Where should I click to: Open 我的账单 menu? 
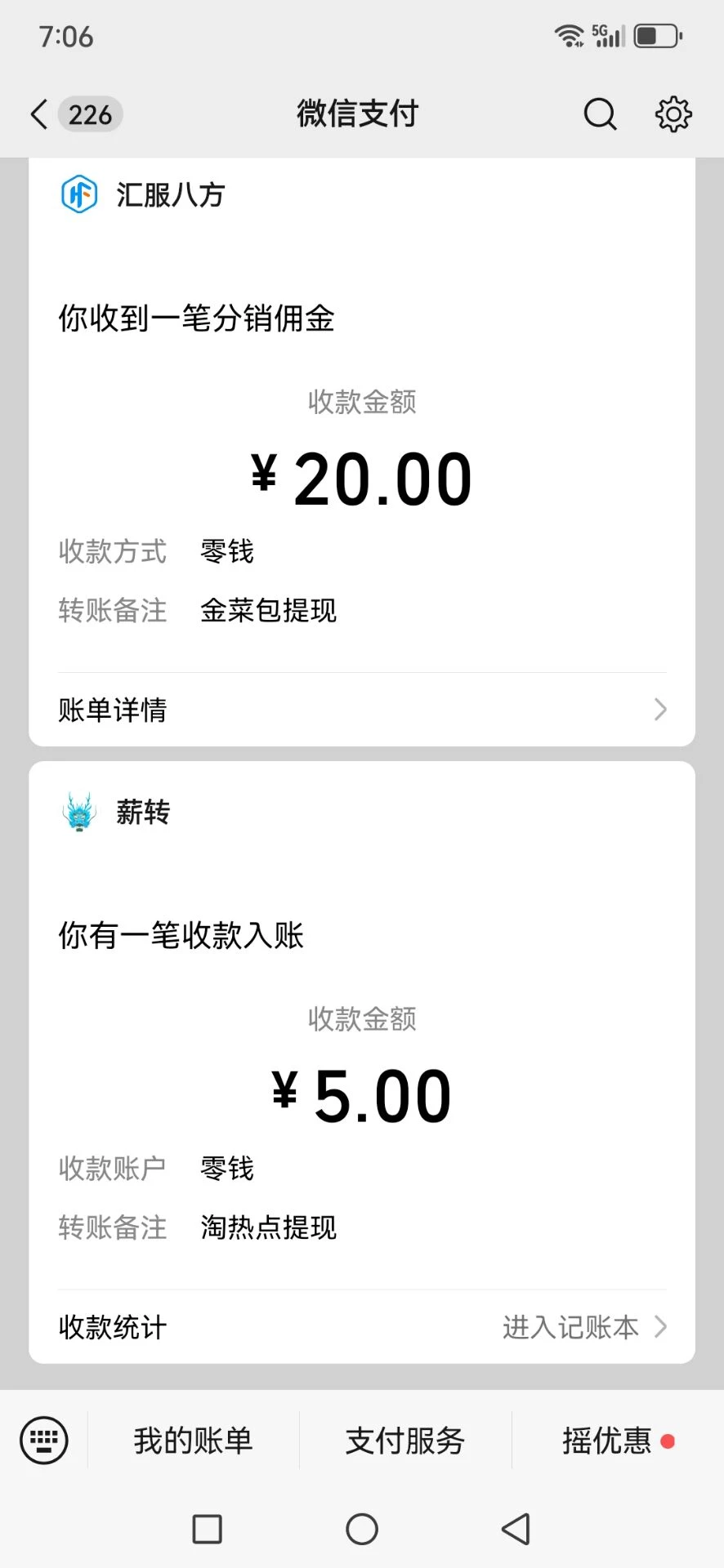coord(194,1441)
